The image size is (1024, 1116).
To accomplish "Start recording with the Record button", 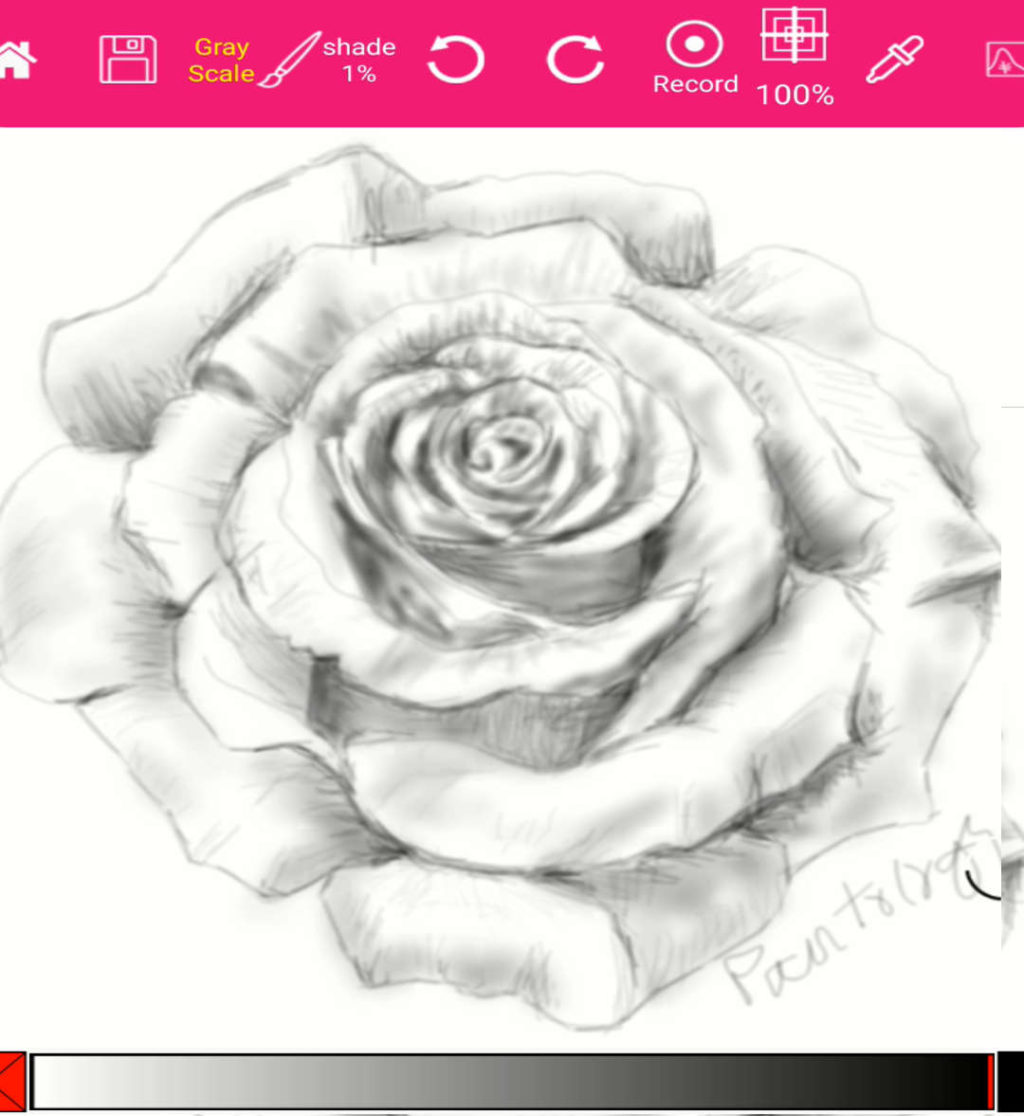I will click(x=695, y=60).
